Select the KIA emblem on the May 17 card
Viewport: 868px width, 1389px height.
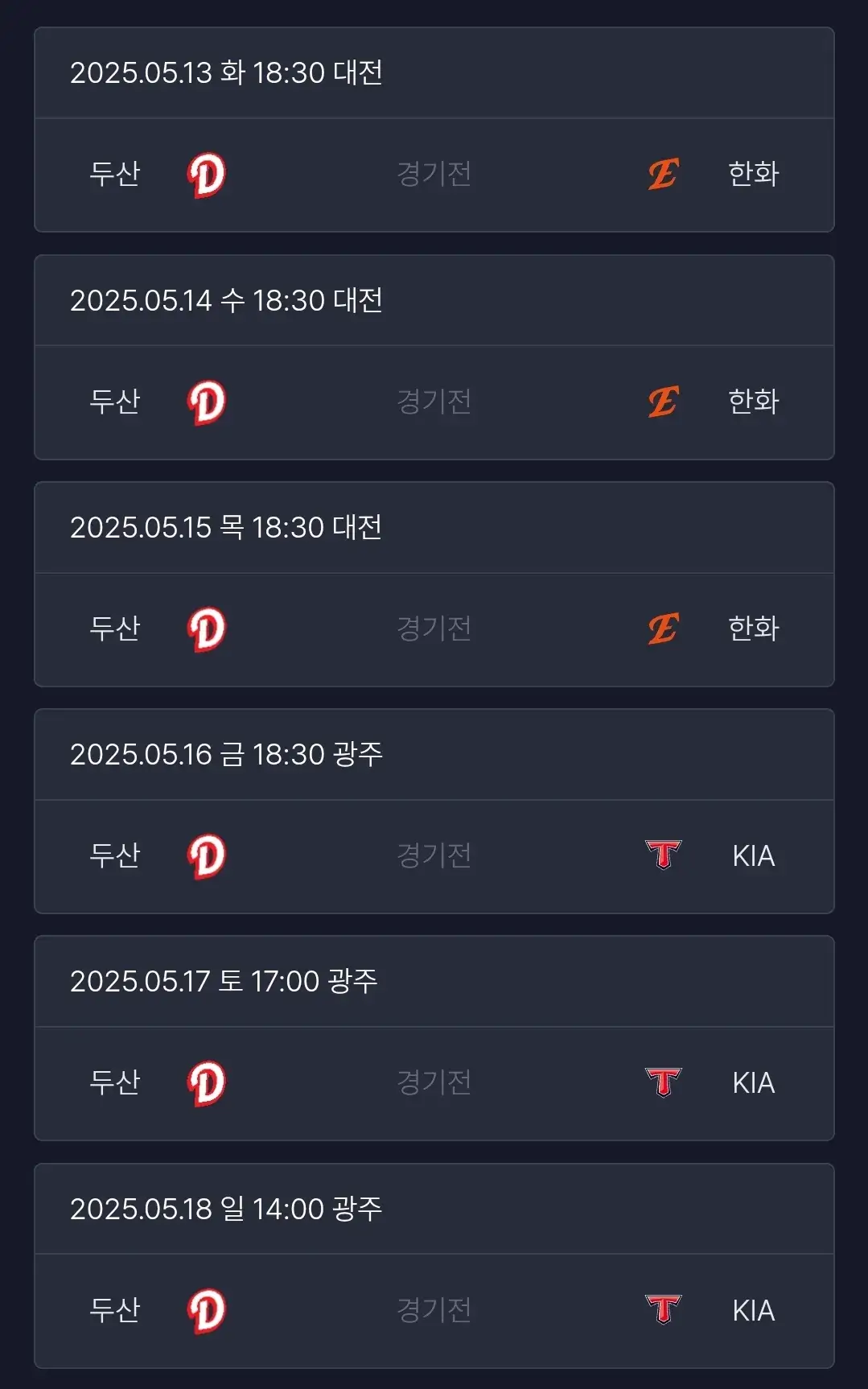[661, 1084]
